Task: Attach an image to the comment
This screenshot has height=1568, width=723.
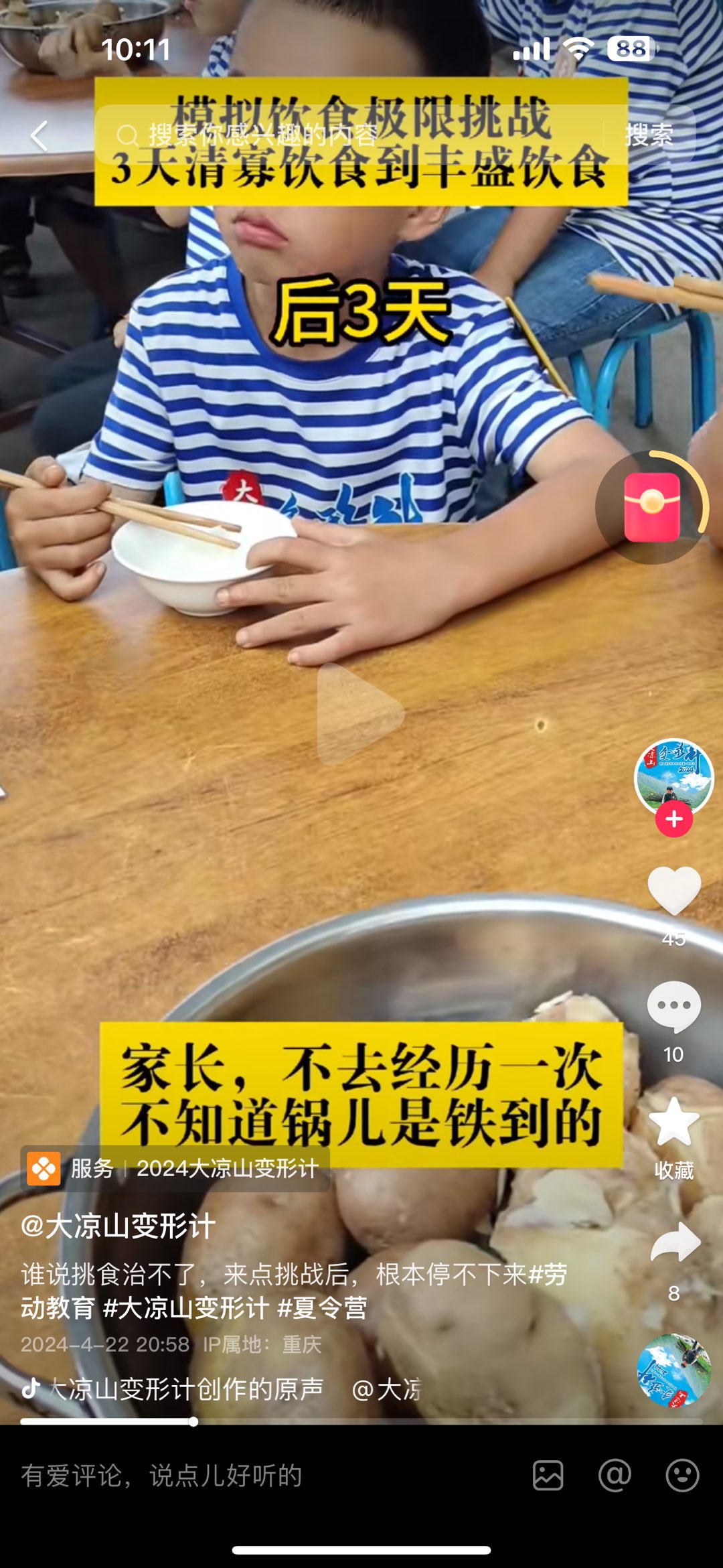Action: click(548, 1476)
